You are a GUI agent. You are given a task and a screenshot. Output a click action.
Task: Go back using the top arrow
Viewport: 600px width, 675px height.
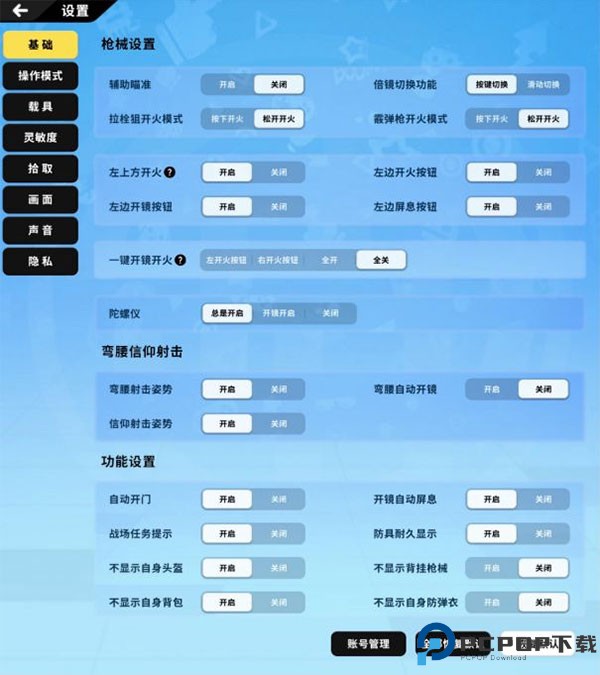pos(19,11)
